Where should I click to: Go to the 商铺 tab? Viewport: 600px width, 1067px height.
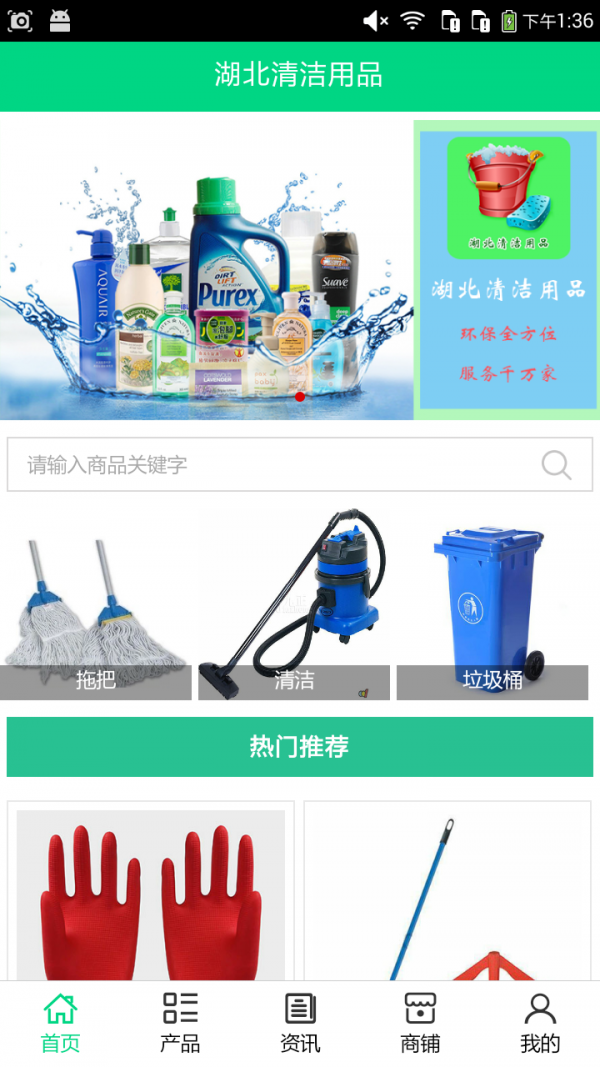[x=420, y=1023]
